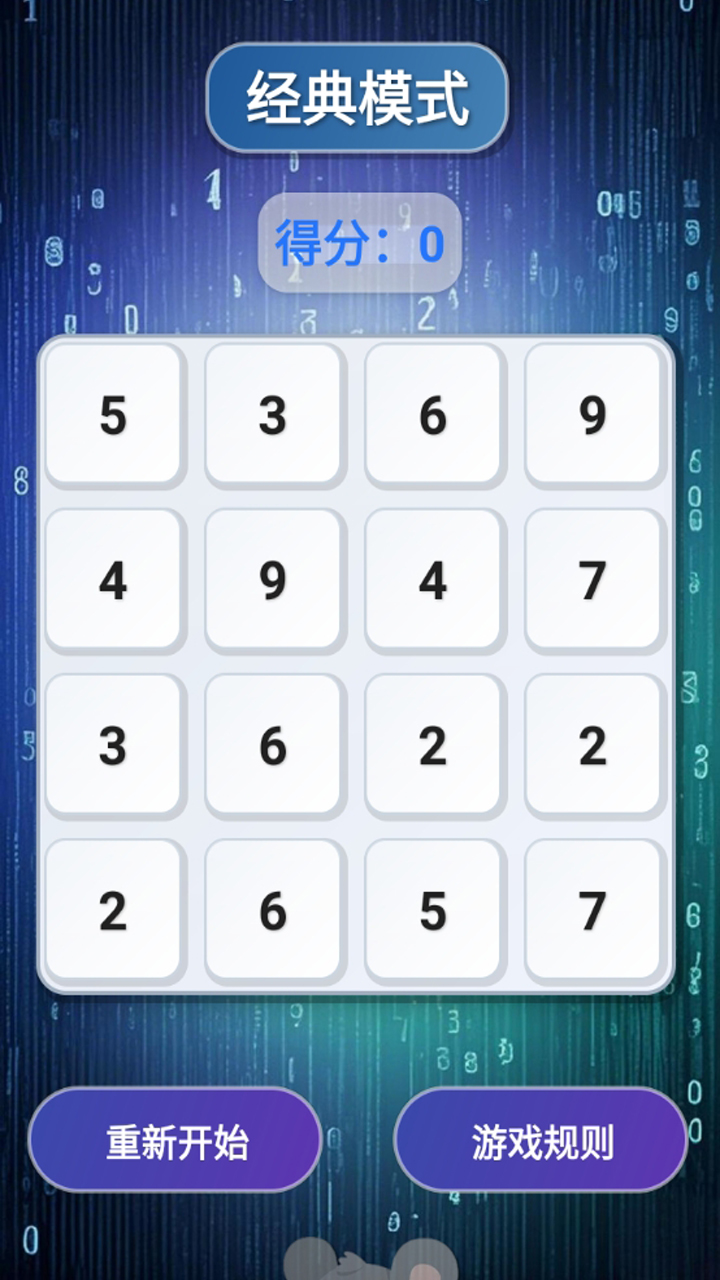Screen dimensions: 720x1280
Task: Select the 3 tile in the top row
Action: pos(273,415)
